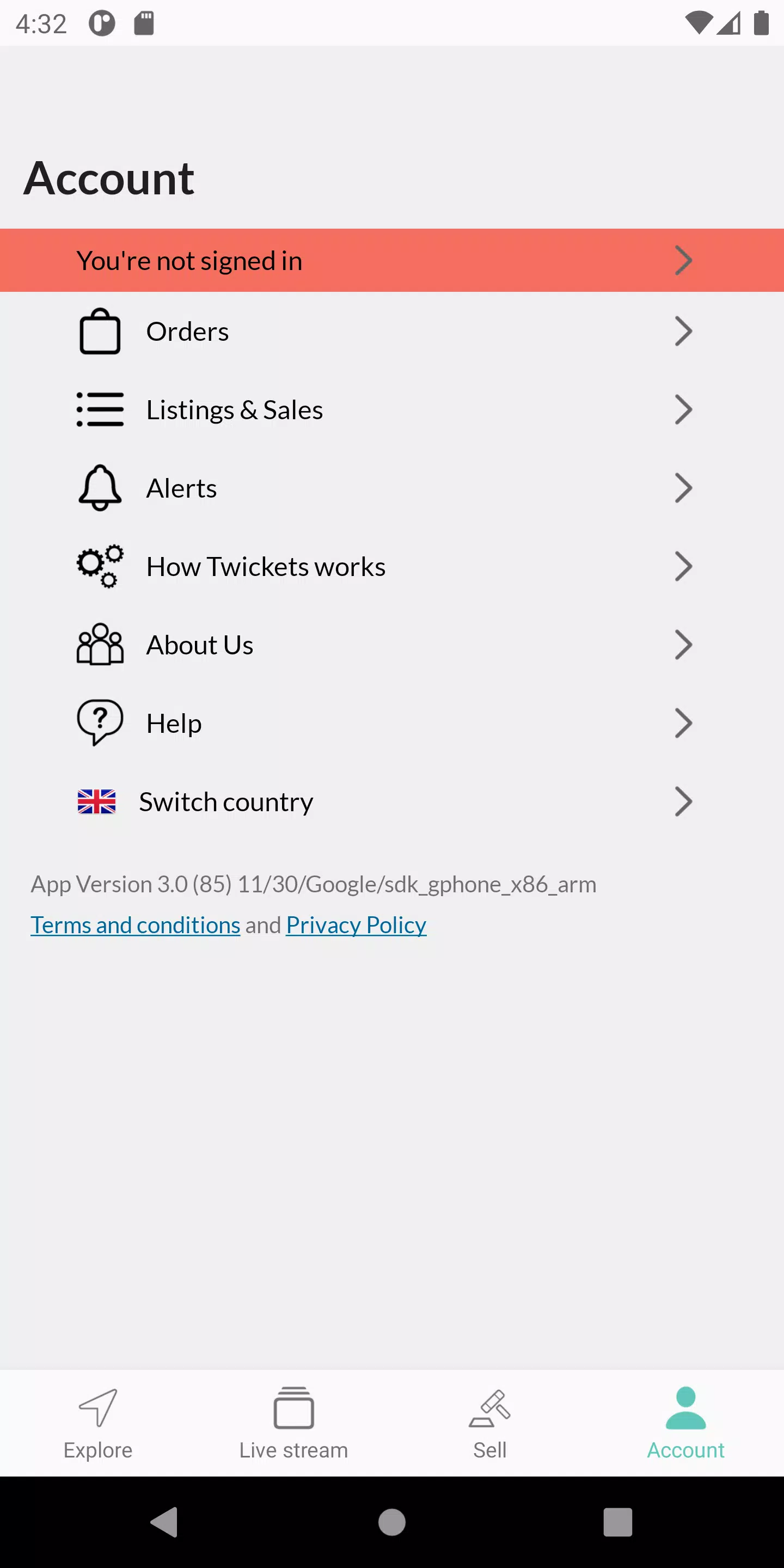The image size is (784, 1568).
Task: Open the Terms and conditions link
Action: [x=135, y=924]
